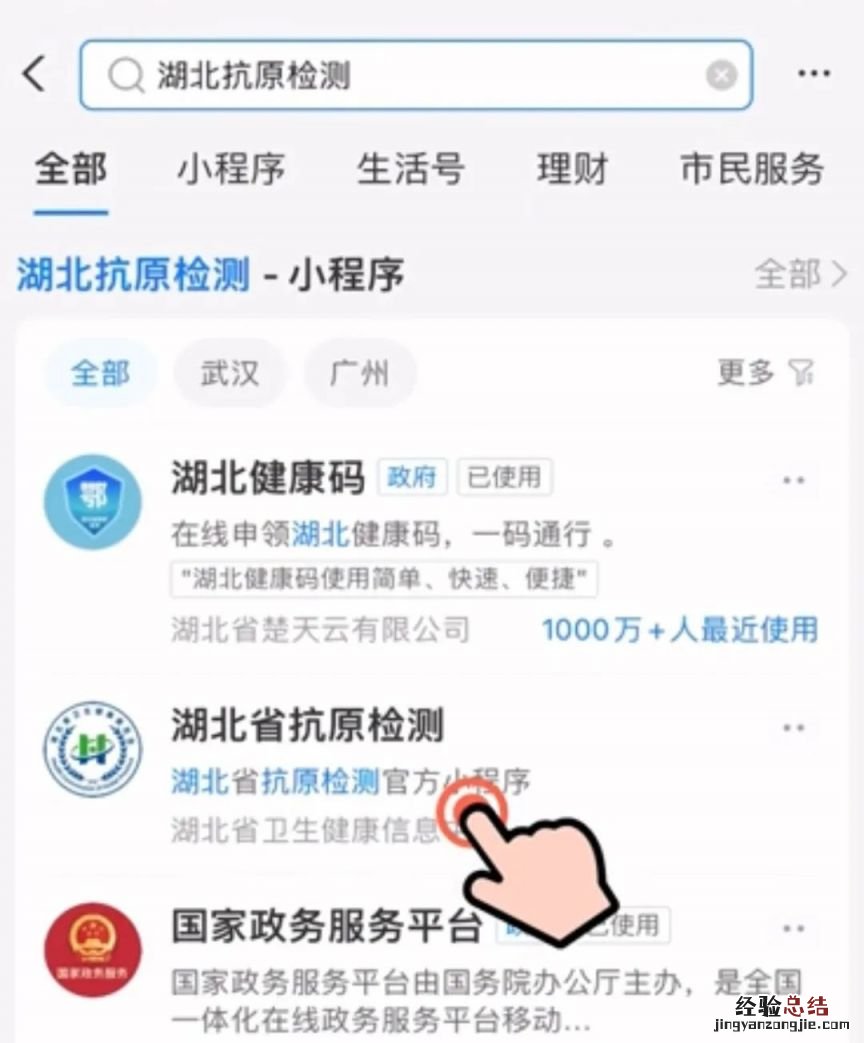Open 更多 filter options

[765, 373]
